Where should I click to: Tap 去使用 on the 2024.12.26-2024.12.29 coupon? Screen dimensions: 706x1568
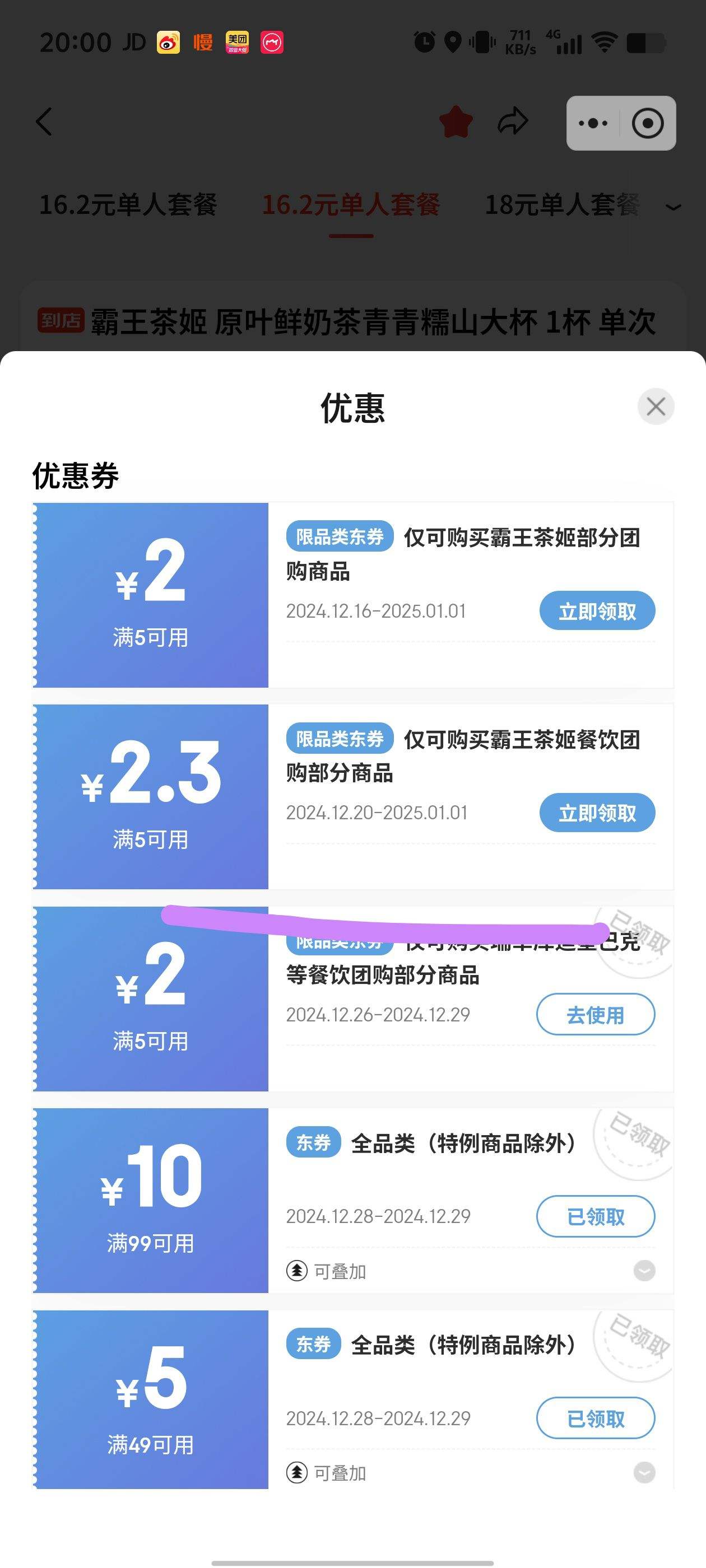coord(595,1014)
